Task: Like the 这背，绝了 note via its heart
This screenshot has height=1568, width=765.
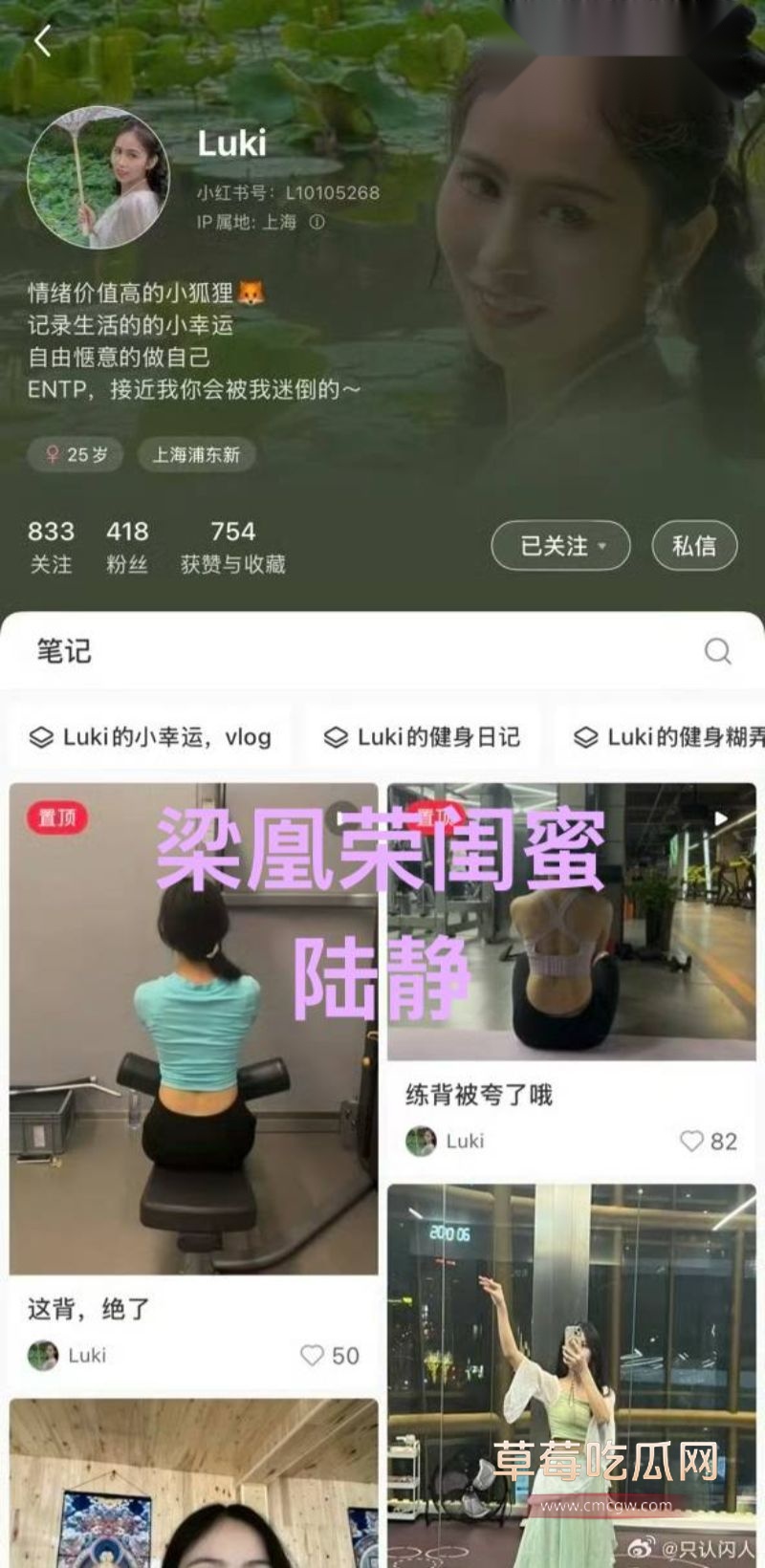Action: point(311,1356)
